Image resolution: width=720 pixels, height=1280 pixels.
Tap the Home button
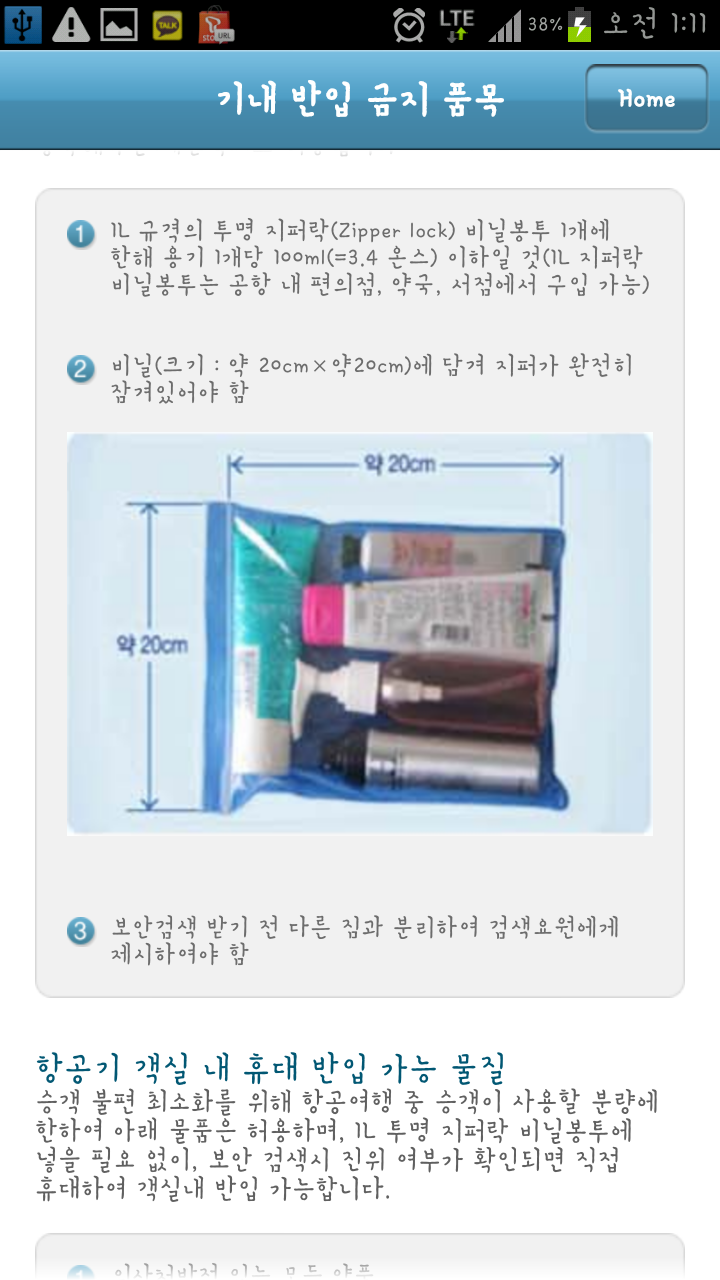(646, 99)
